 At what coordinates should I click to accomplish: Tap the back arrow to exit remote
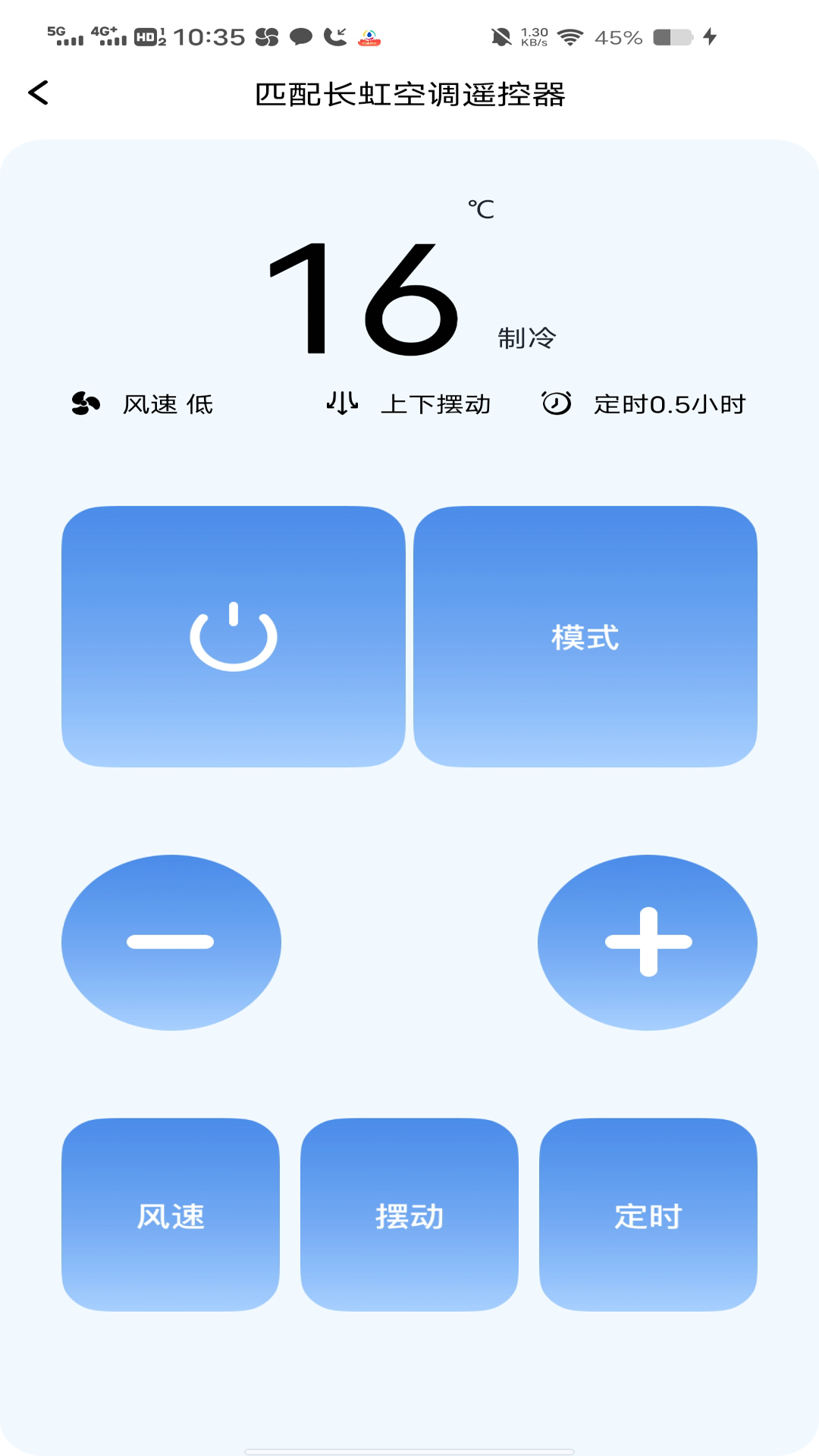pos(37,94)
